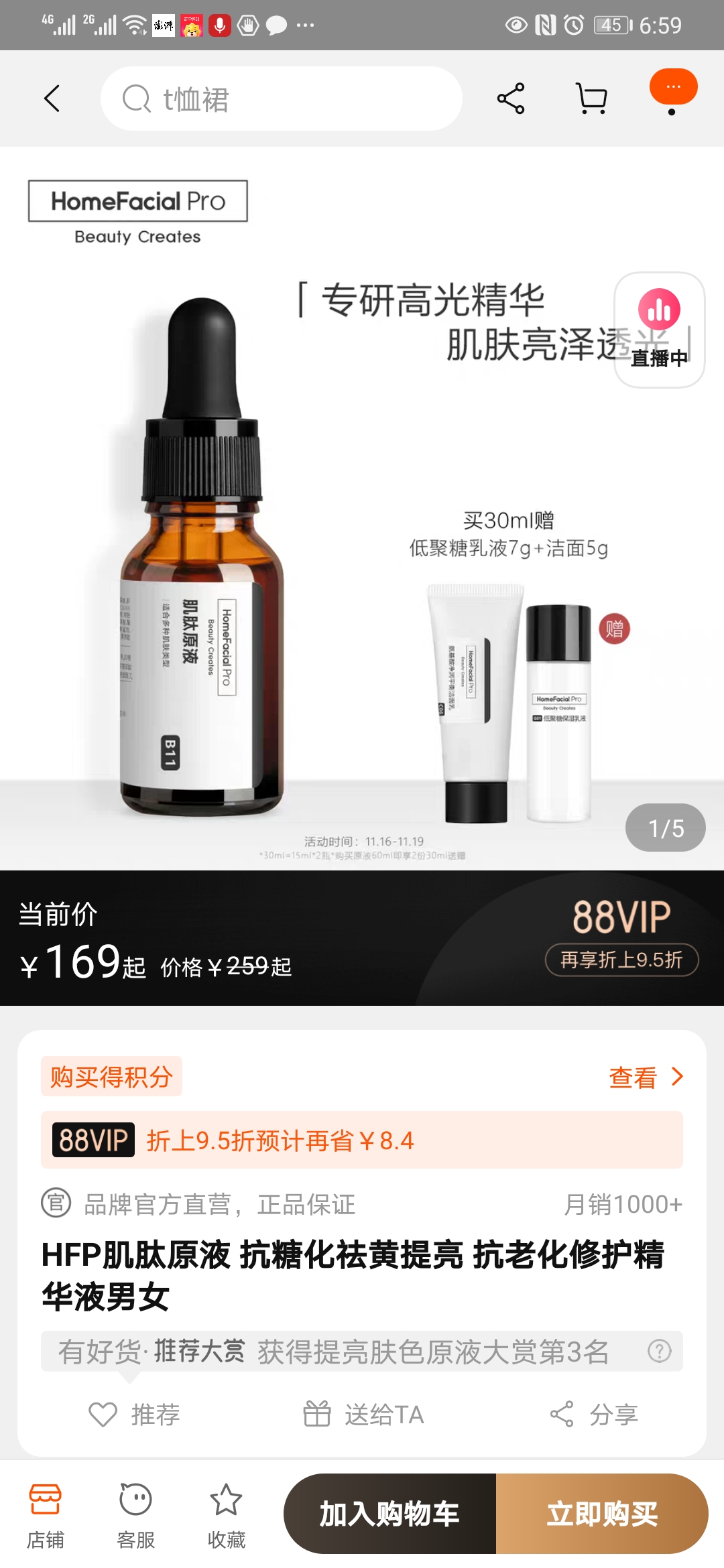Tap 加入购物车 to add to cart
Image resolution: width=724 pixels, height=1568 pixels.
pyautogui.click(x=389, y=1514)
